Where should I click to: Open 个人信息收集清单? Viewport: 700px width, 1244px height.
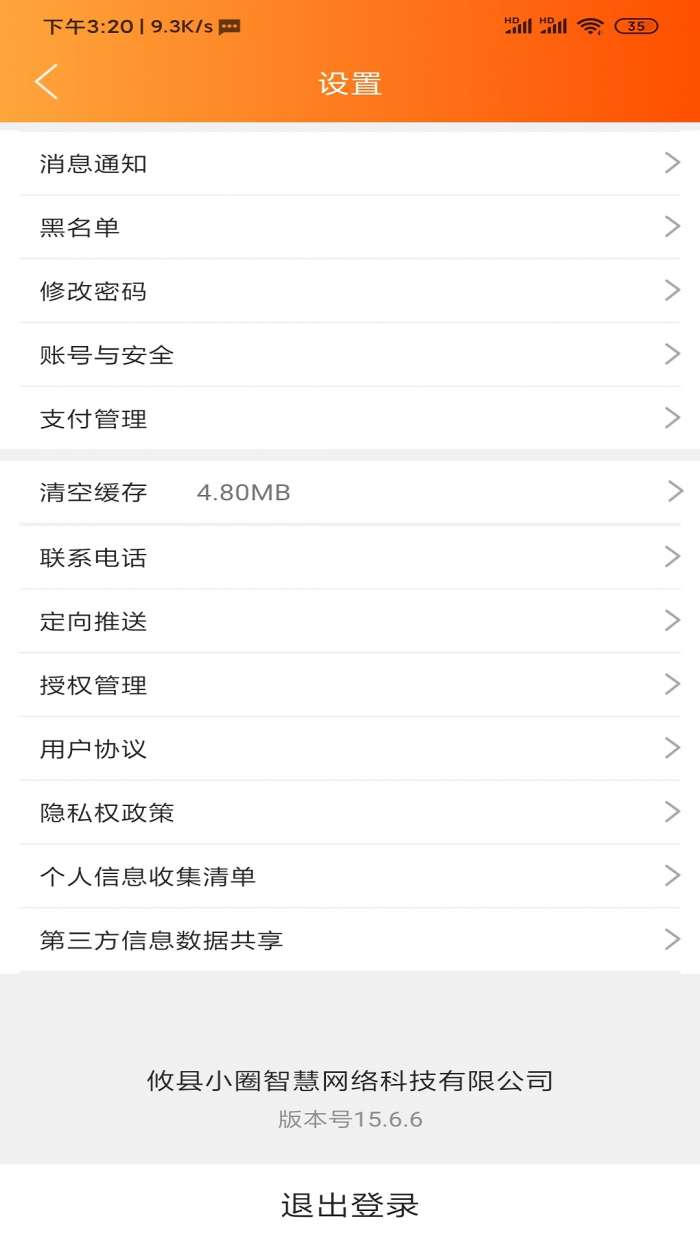350,877
